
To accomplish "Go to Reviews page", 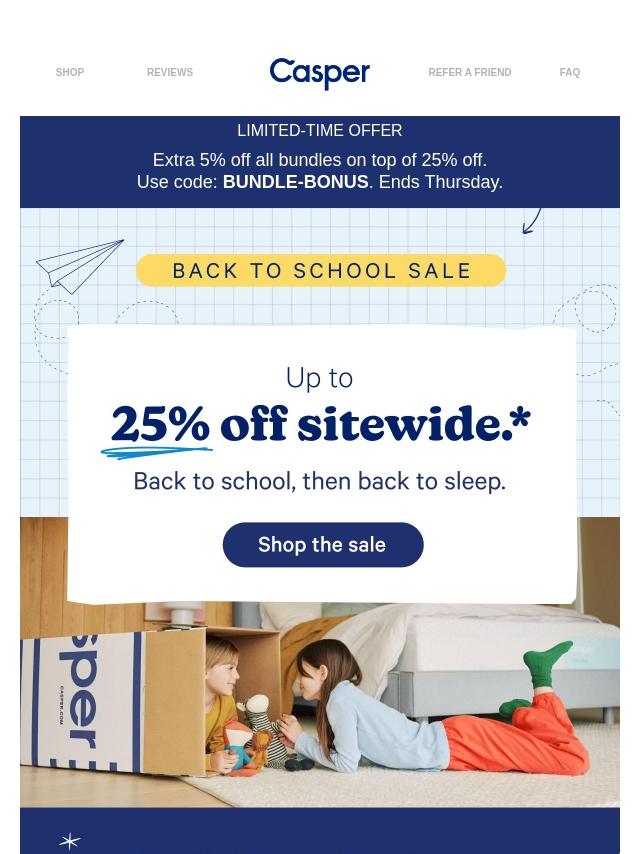I will (x=170, y=73).
